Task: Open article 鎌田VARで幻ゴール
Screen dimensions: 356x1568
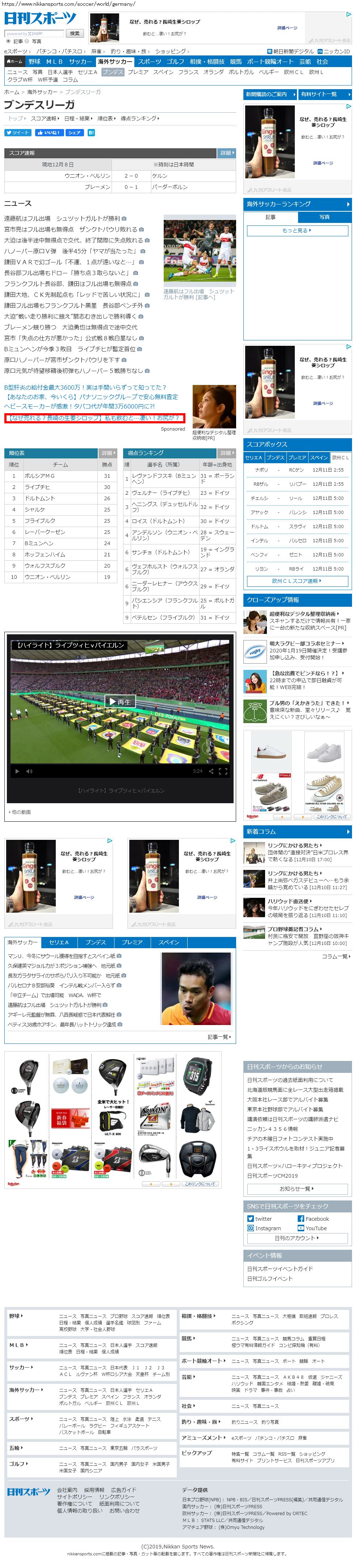Action: tap(70, 262)
